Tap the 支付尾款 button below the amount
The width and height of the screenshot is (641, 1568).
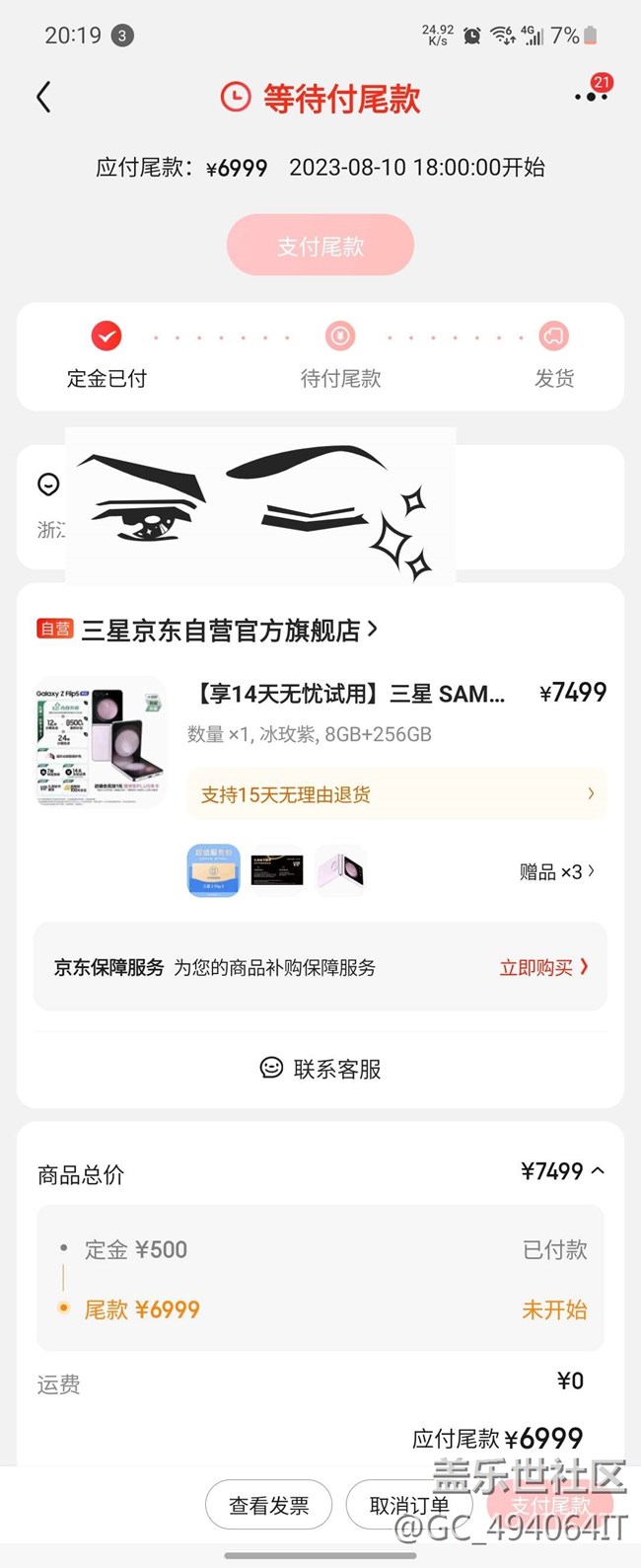pyautogui.click(x=320, y=245)
